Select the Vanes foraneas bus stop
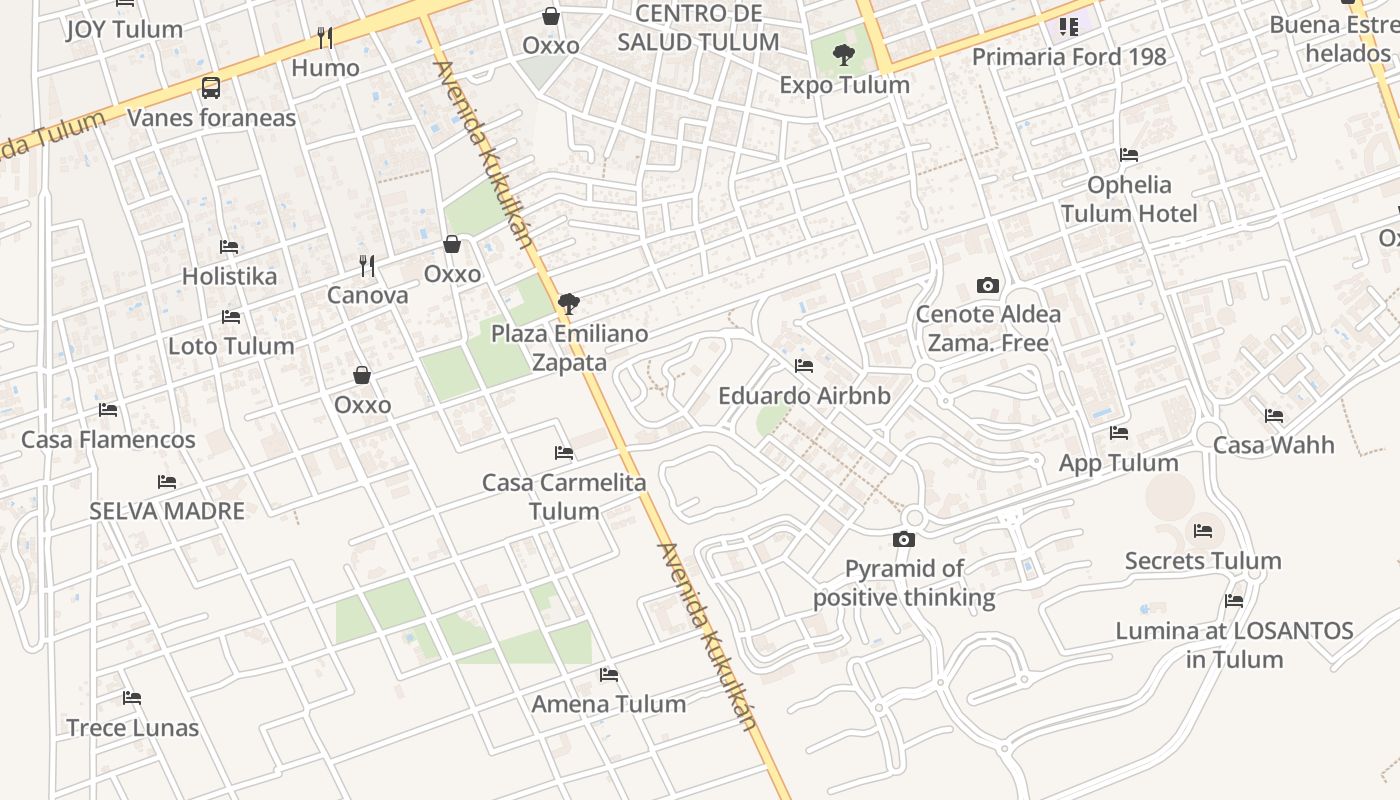Viewport: 1400px width, 800px height. [211, 88]
